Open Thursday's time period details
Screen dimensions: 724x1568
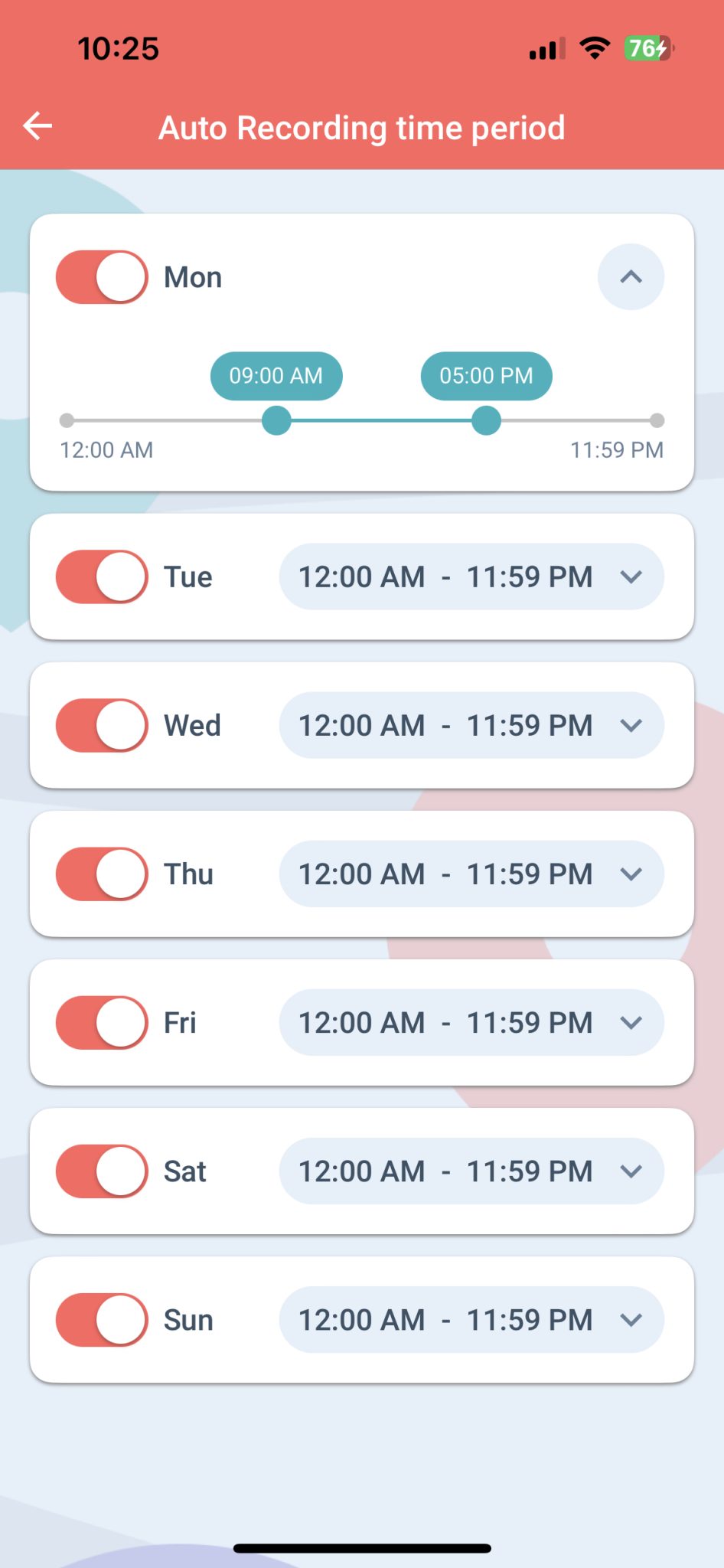point(632,874)
